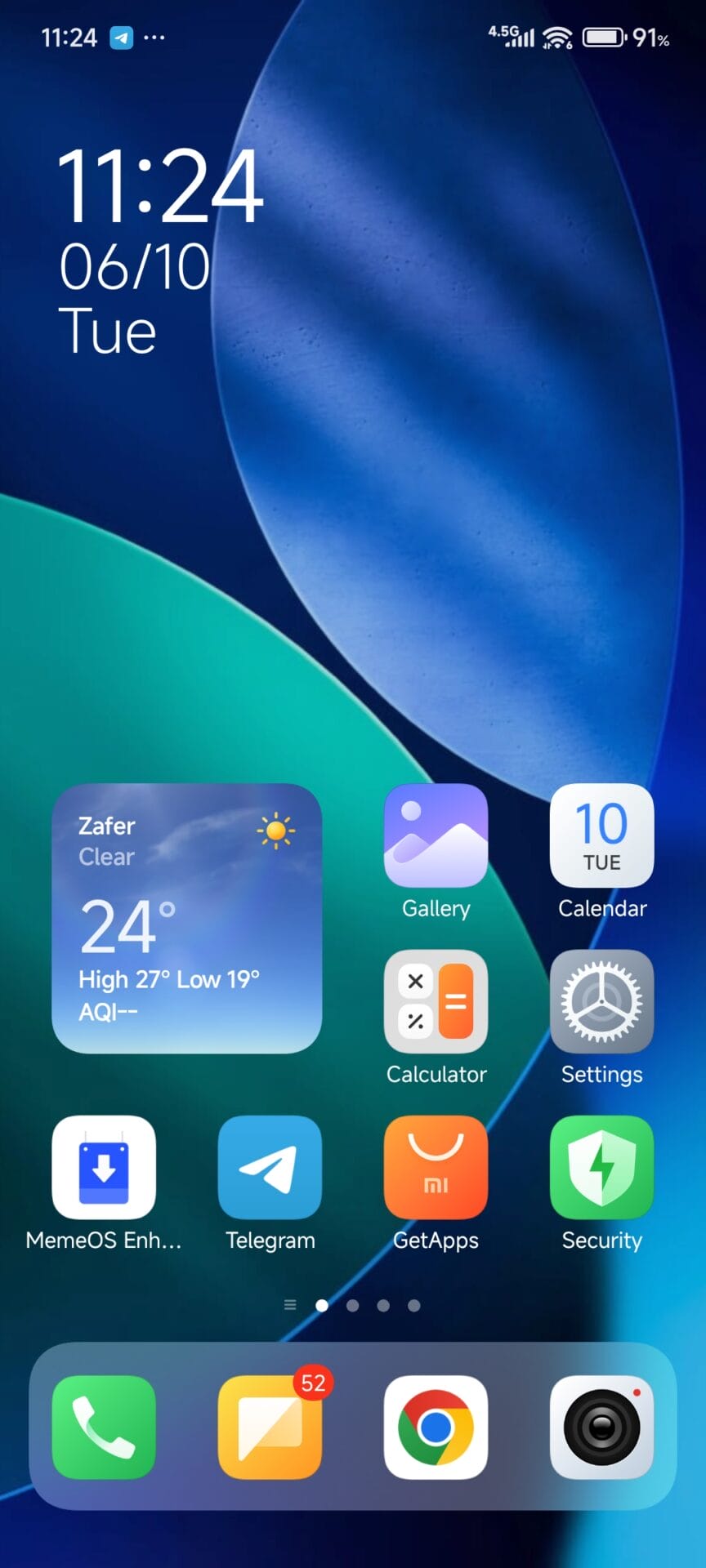This screenshot has height=1568, width=706.
Task: Open the Phone dialer in the dock
Action: [104, 1427]
